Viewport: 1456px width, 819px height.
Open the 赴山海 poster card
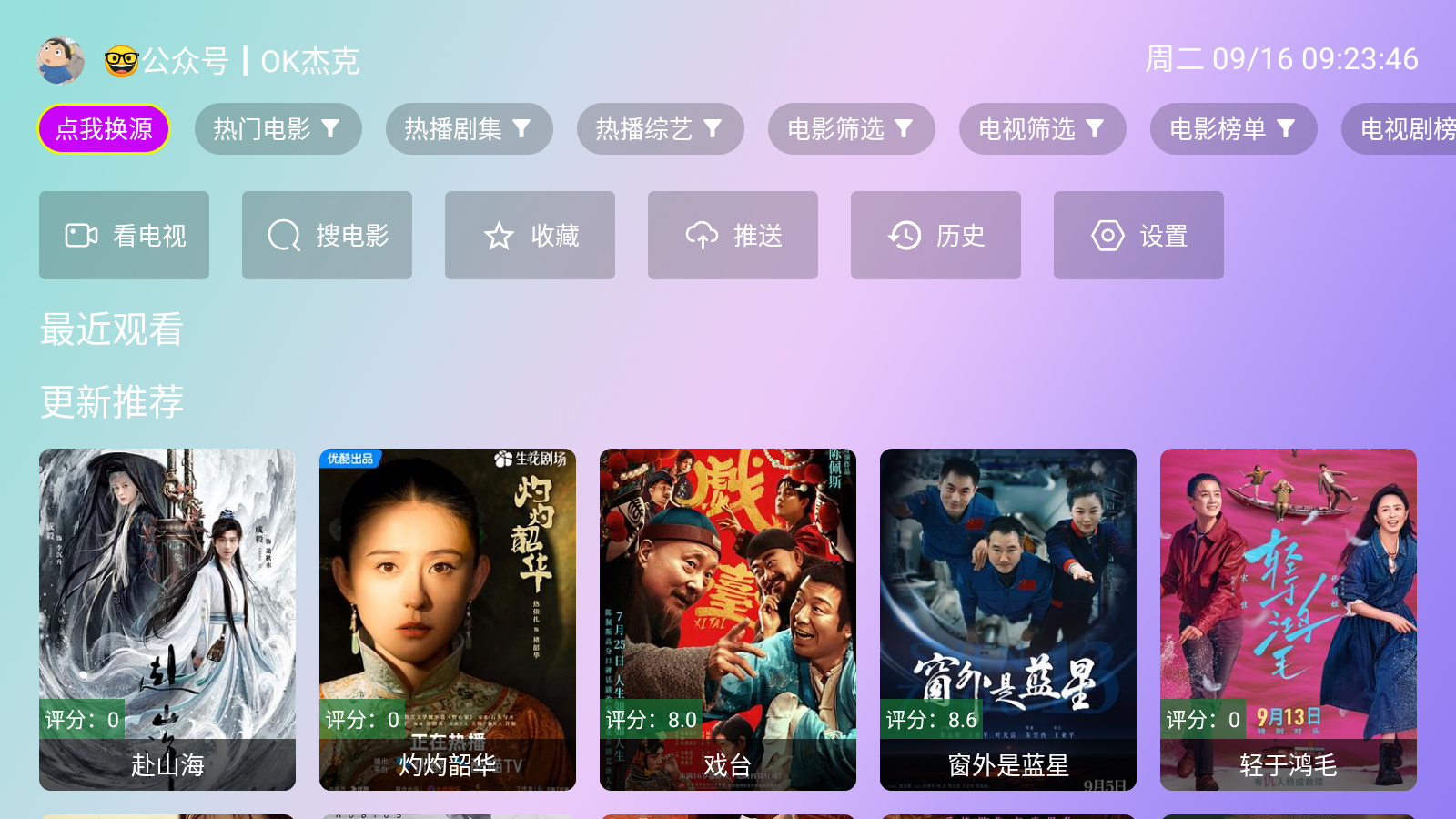(x=167, y=619)
